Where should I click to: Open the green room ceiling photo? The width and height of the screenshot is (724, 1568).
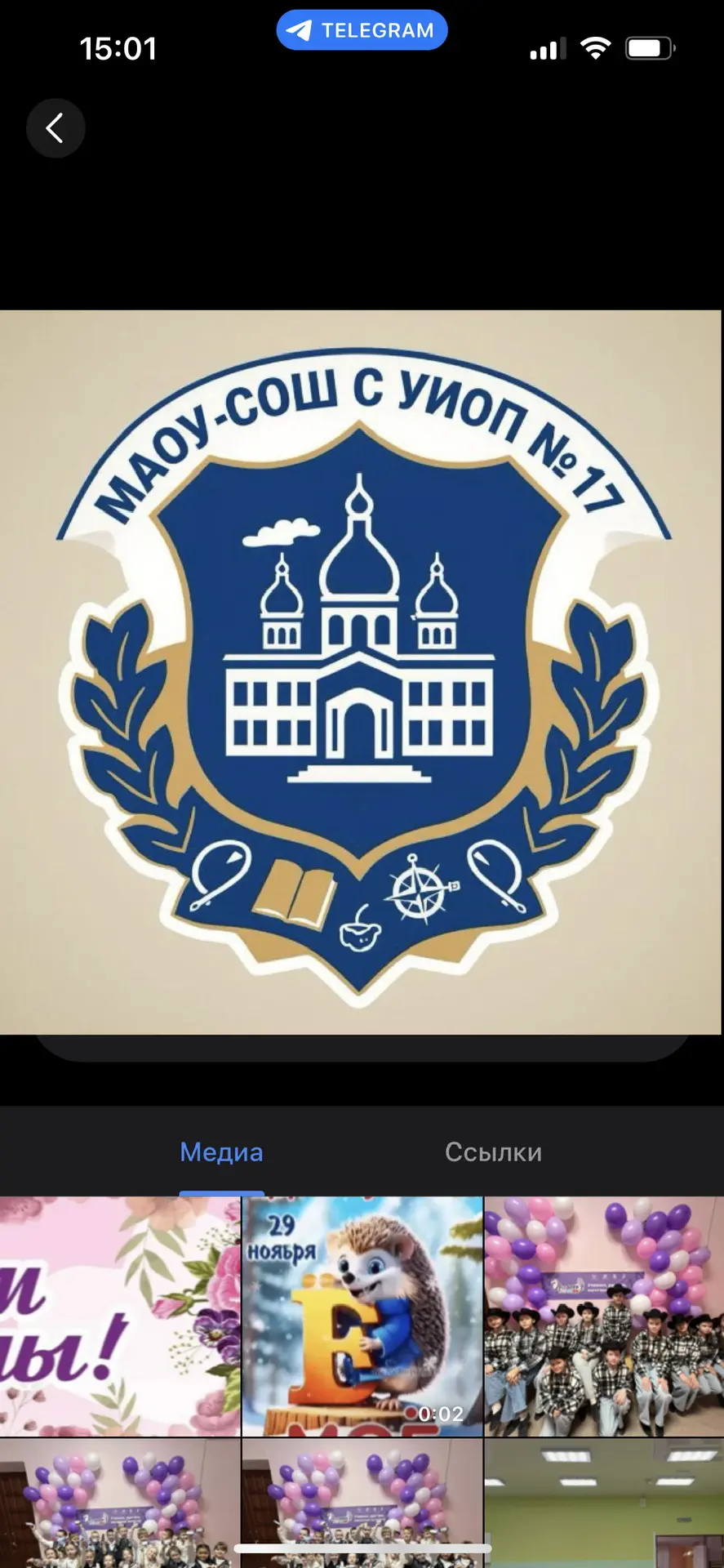tap(604, 1503)
